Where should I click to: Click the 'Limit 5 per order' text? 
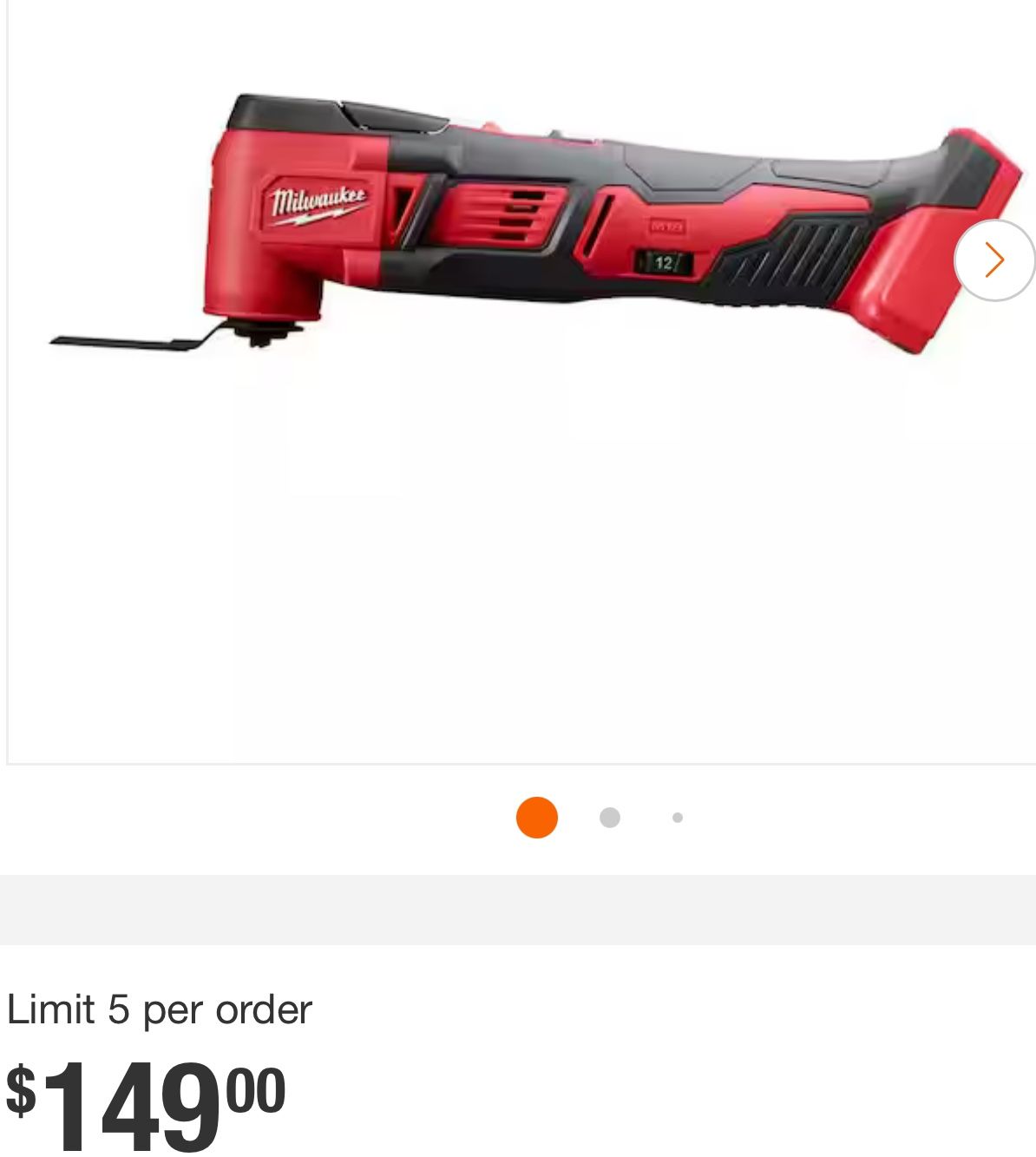161,1009
